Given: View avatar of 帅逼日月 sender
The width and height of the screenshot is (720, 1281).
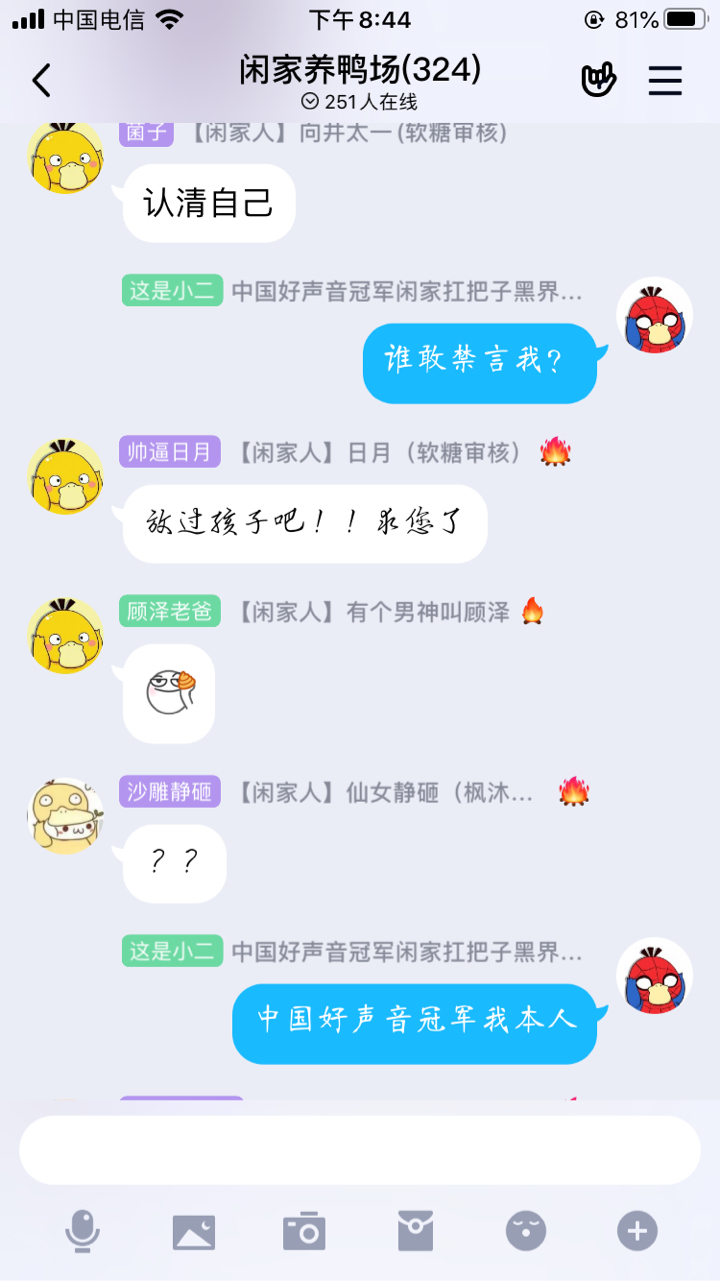Looking at the screenshot, I should pos(65,476).
